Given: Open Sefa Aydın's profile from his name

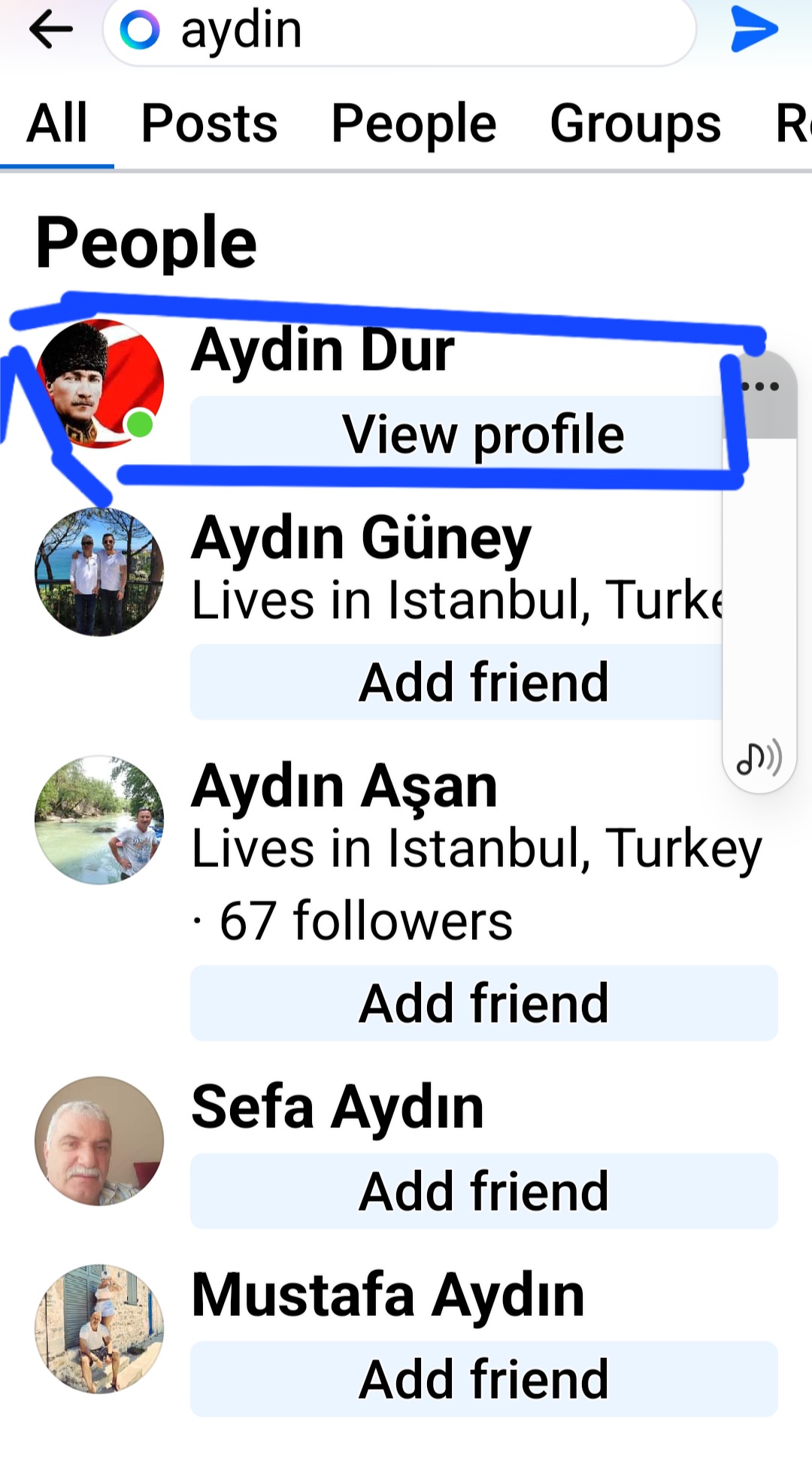Looking at the screenshot, I should pyautogui.click(x=338, y=1107).
